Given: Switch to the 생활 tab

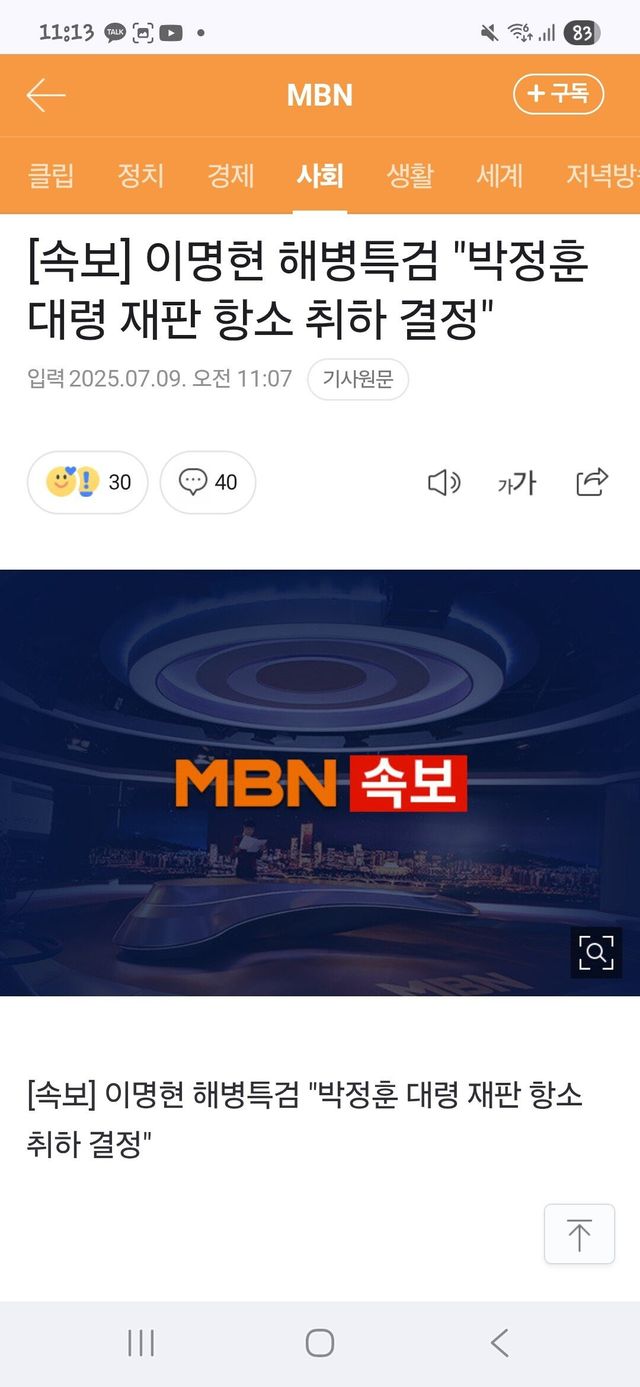Looking at the screenshot, I should (410, 176).
